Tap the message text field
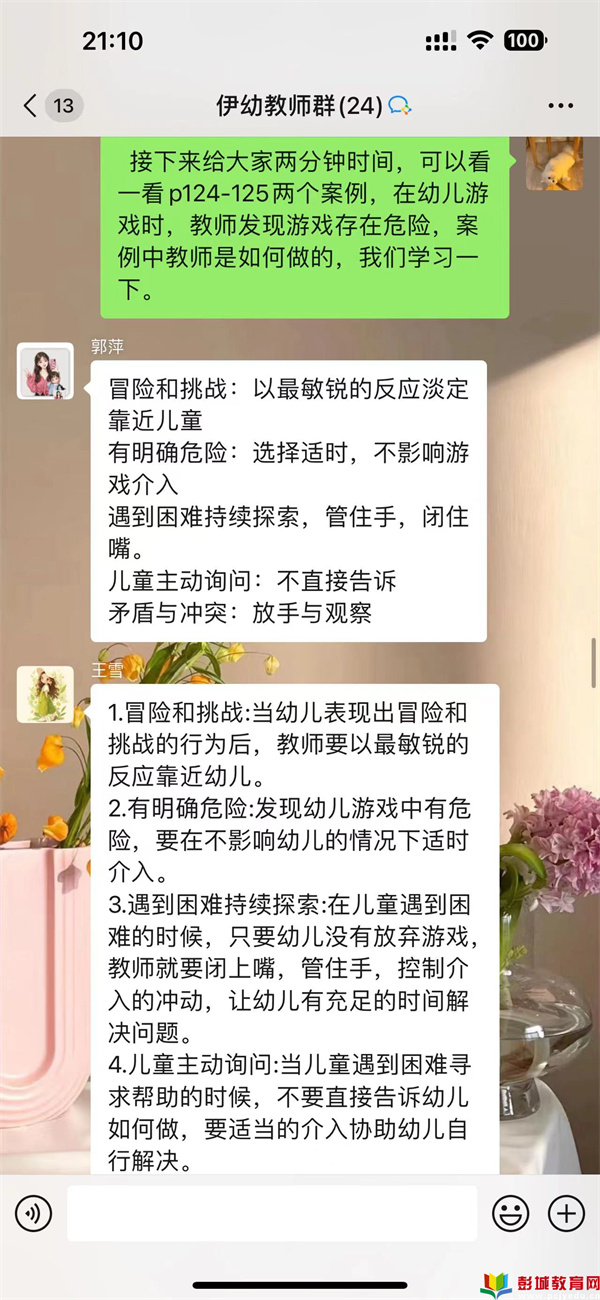Image resolution: width=600 pixels, height=1300 pixels. click(x=272, y=1214)
